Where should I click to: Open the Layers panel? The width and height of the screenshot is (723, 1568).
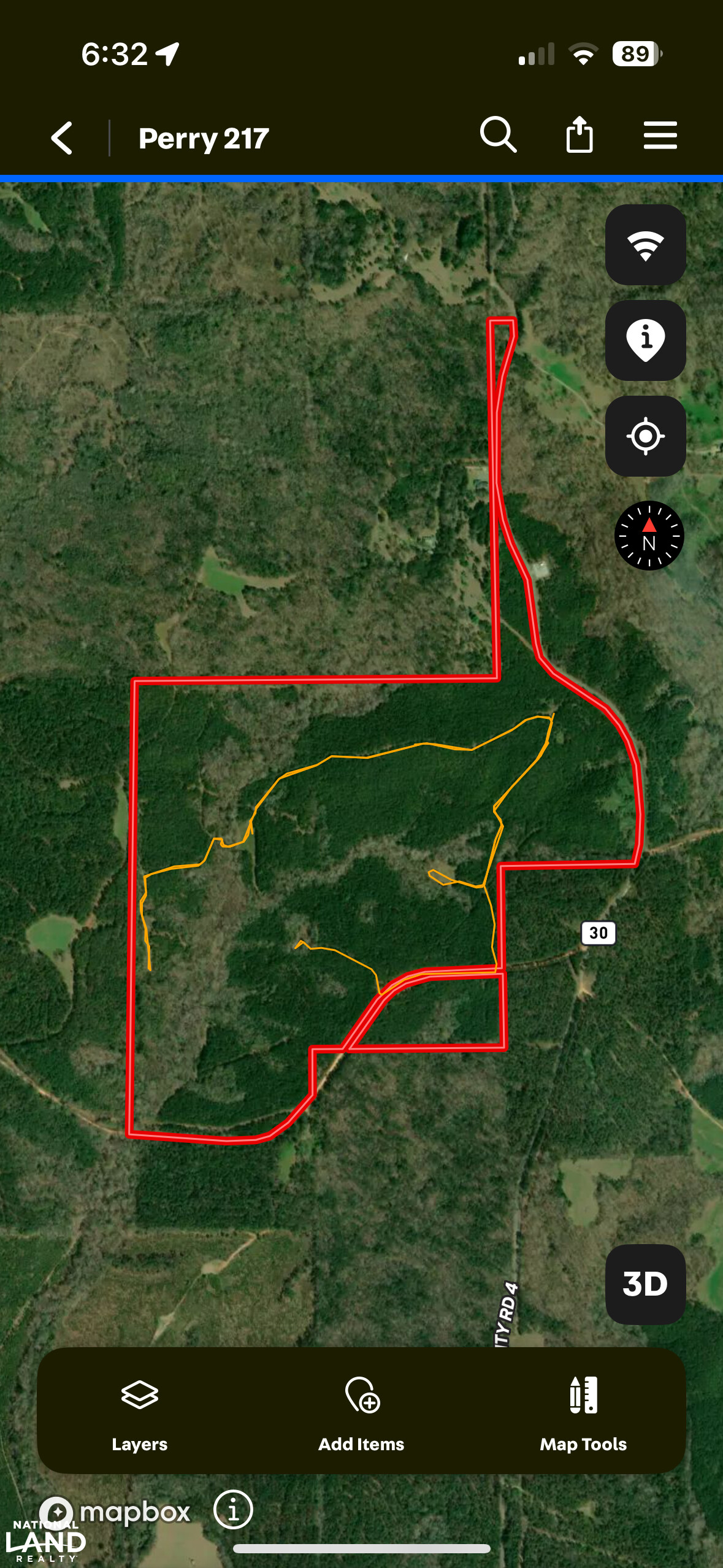click(x=140, y=1411)
